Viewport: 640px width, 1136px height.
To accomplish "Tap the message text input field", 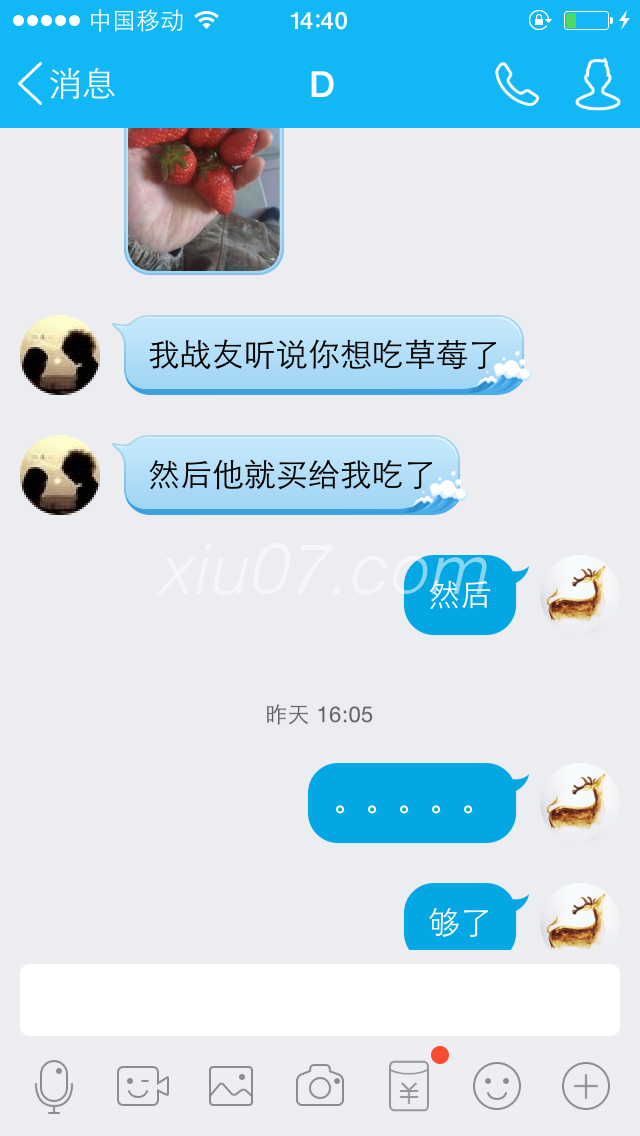I will 320,999.
